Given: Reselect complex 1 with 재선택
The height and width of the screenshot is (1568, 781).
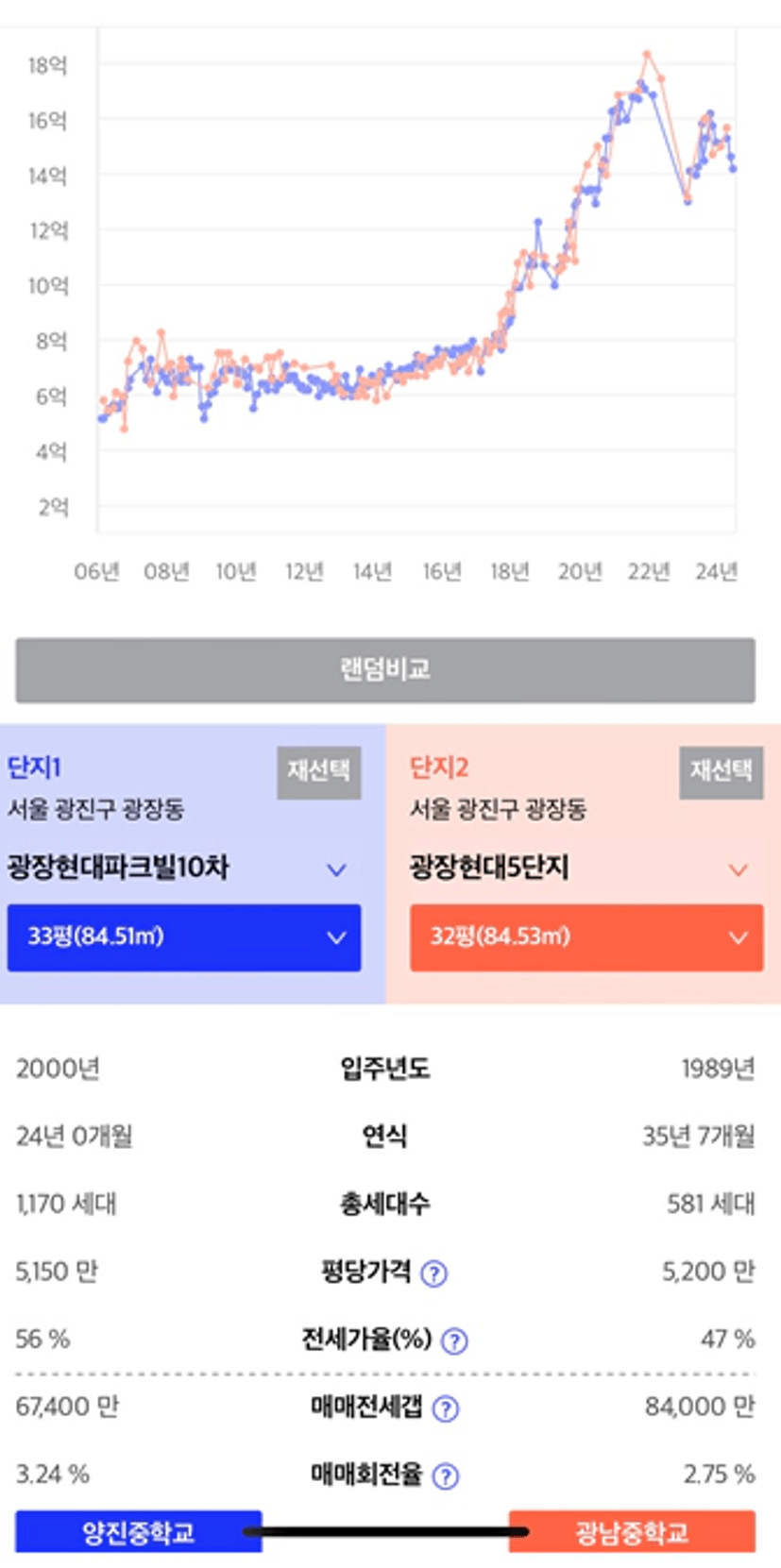Looking at the screenshot, I should [x=319, y=772].
